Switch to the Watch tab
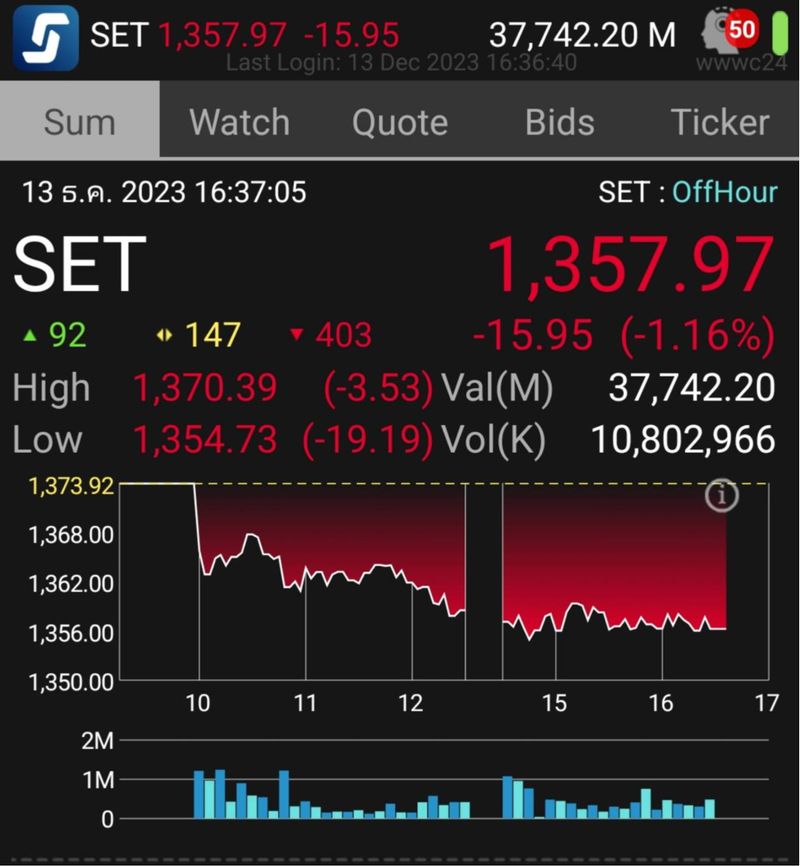This screenshot has width=800, height=866. coord(238,121)
